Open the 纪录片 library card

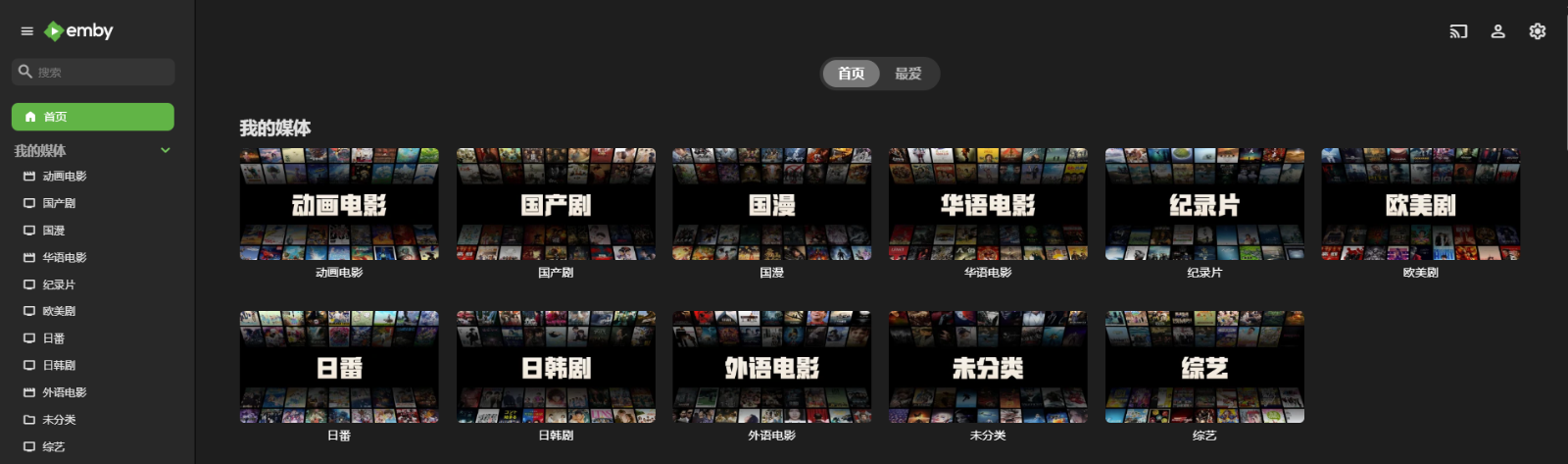[x=1204, y=204]
